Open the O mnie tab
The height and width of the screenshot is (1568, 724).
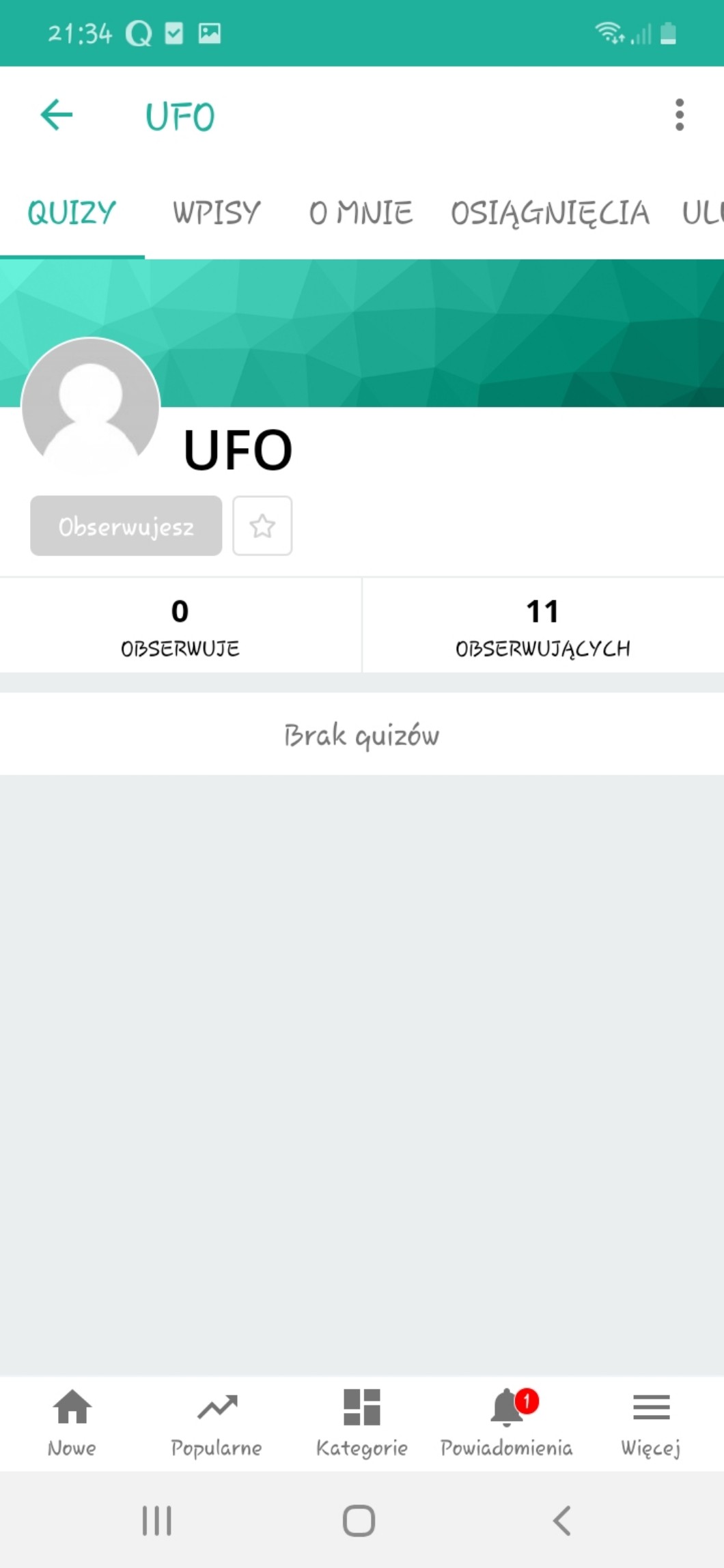(361, 212)
